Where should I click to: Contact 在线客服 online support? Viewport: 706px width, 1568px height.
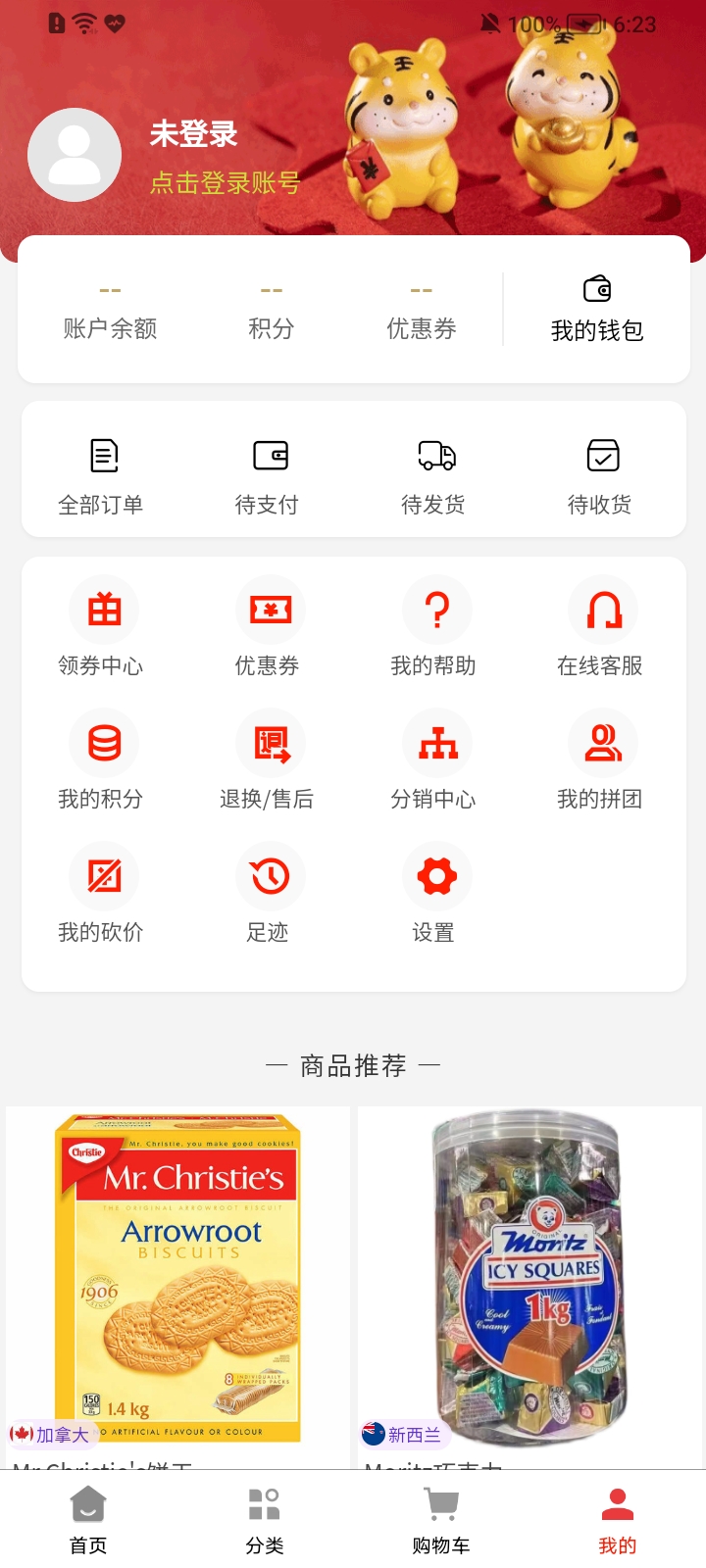click(600, 627)
